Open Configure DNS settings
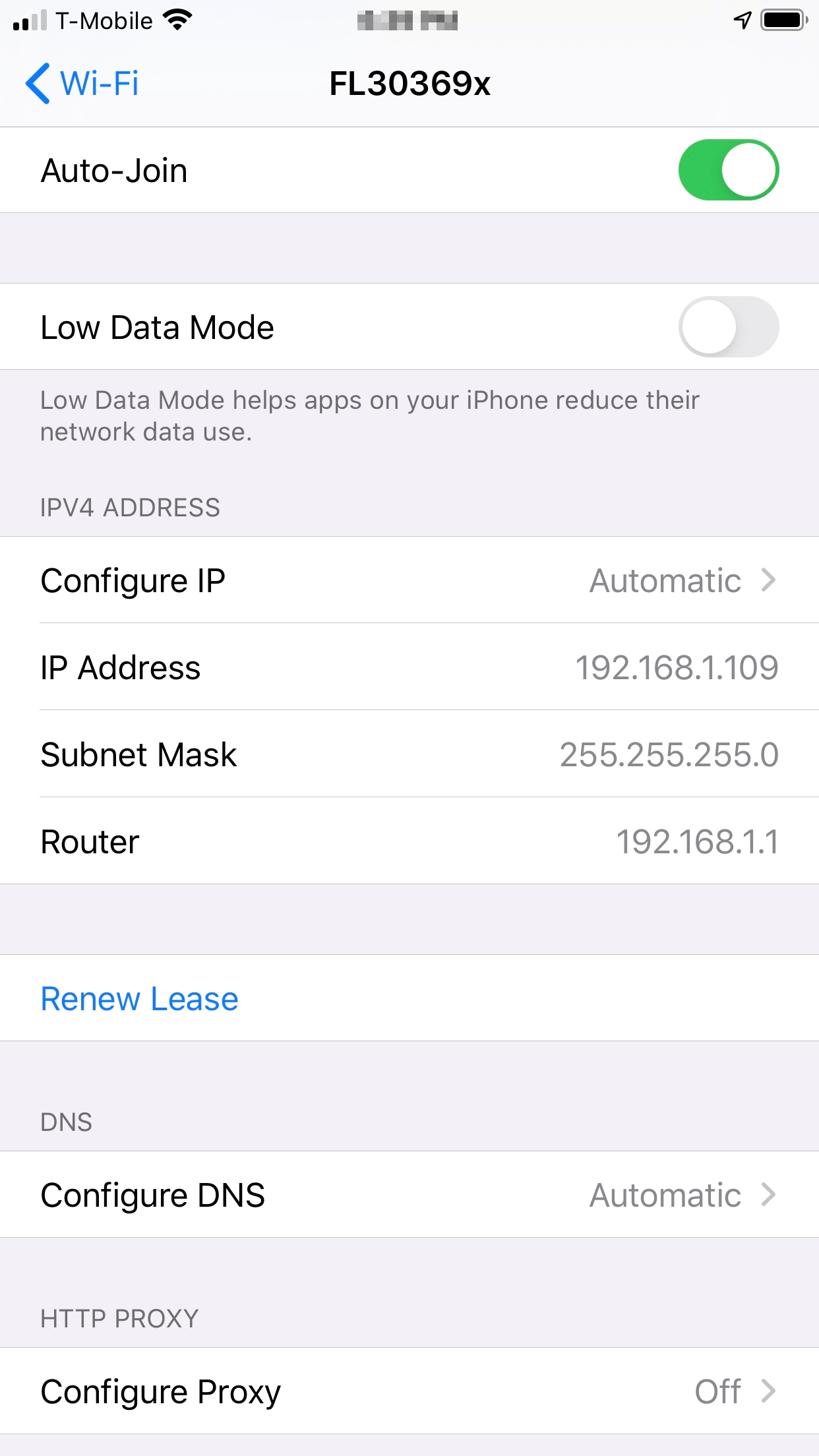This screenshot has height=1456, width=819. tap(409, 1195)
